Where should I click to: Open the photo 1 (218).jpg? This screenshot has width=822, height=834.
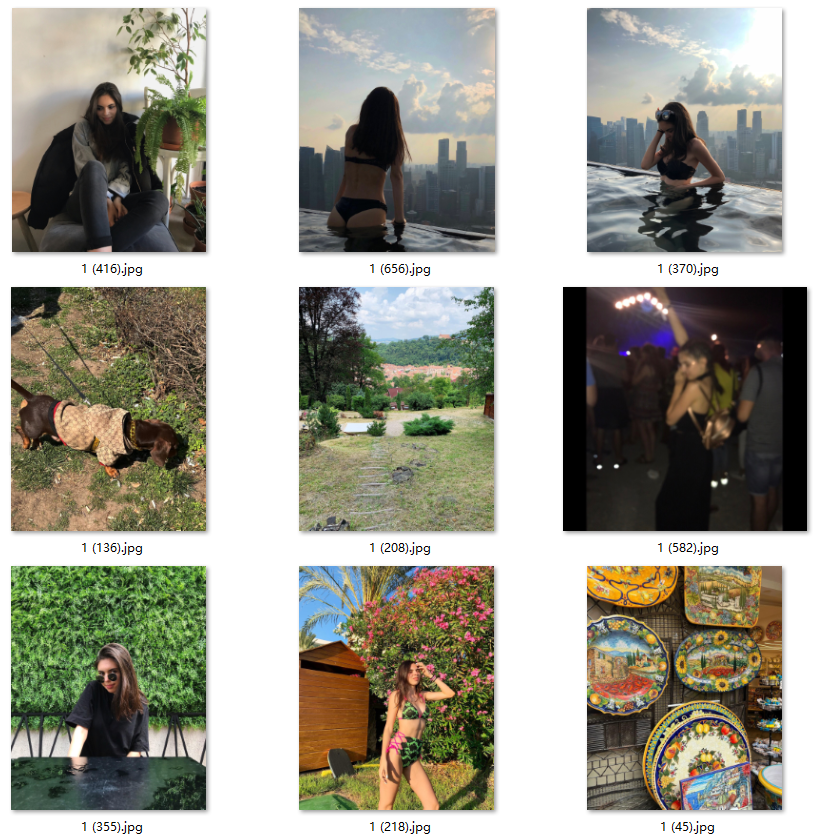tap(397, 688)
